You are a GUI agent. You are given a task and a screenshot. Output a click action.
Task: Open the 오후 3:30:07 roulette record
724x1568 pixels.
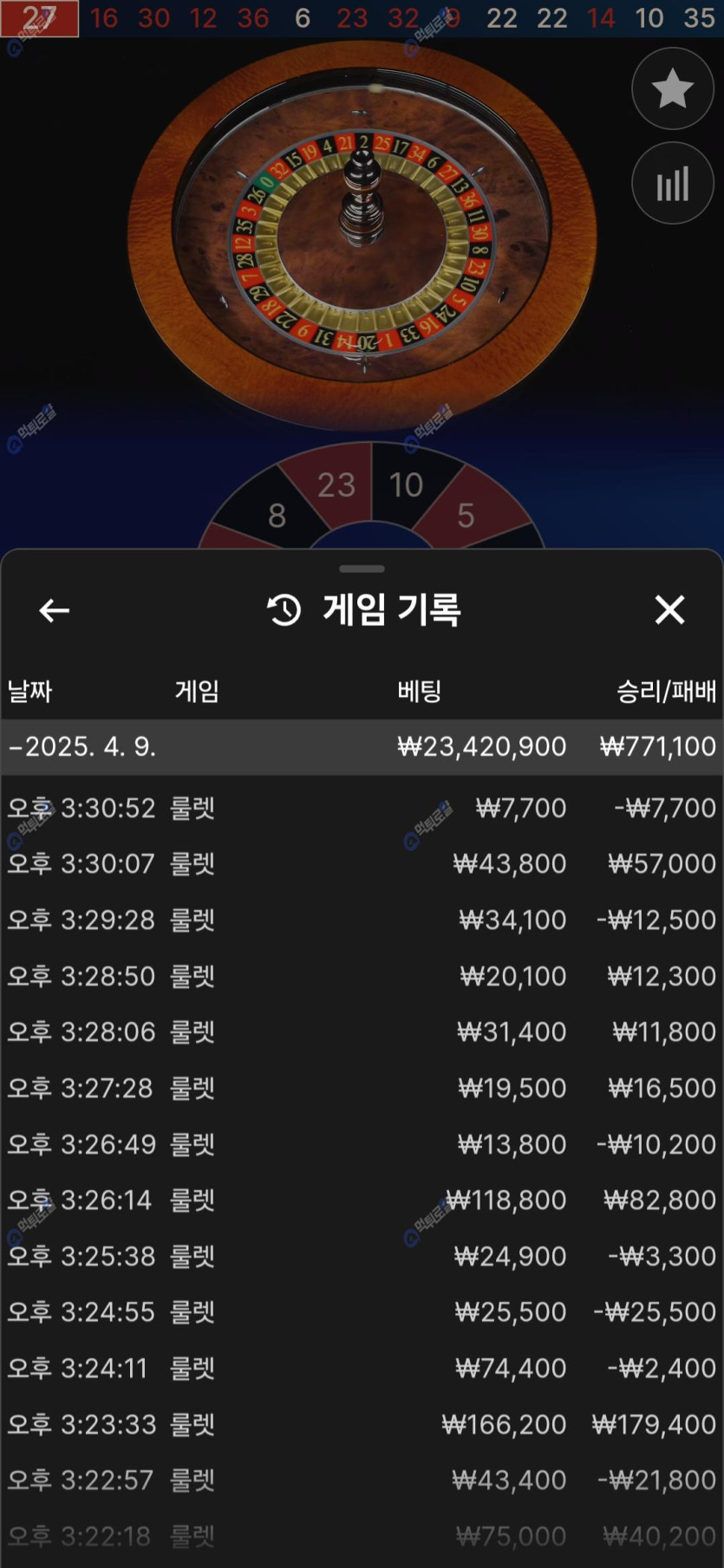[x=362, y=863]
